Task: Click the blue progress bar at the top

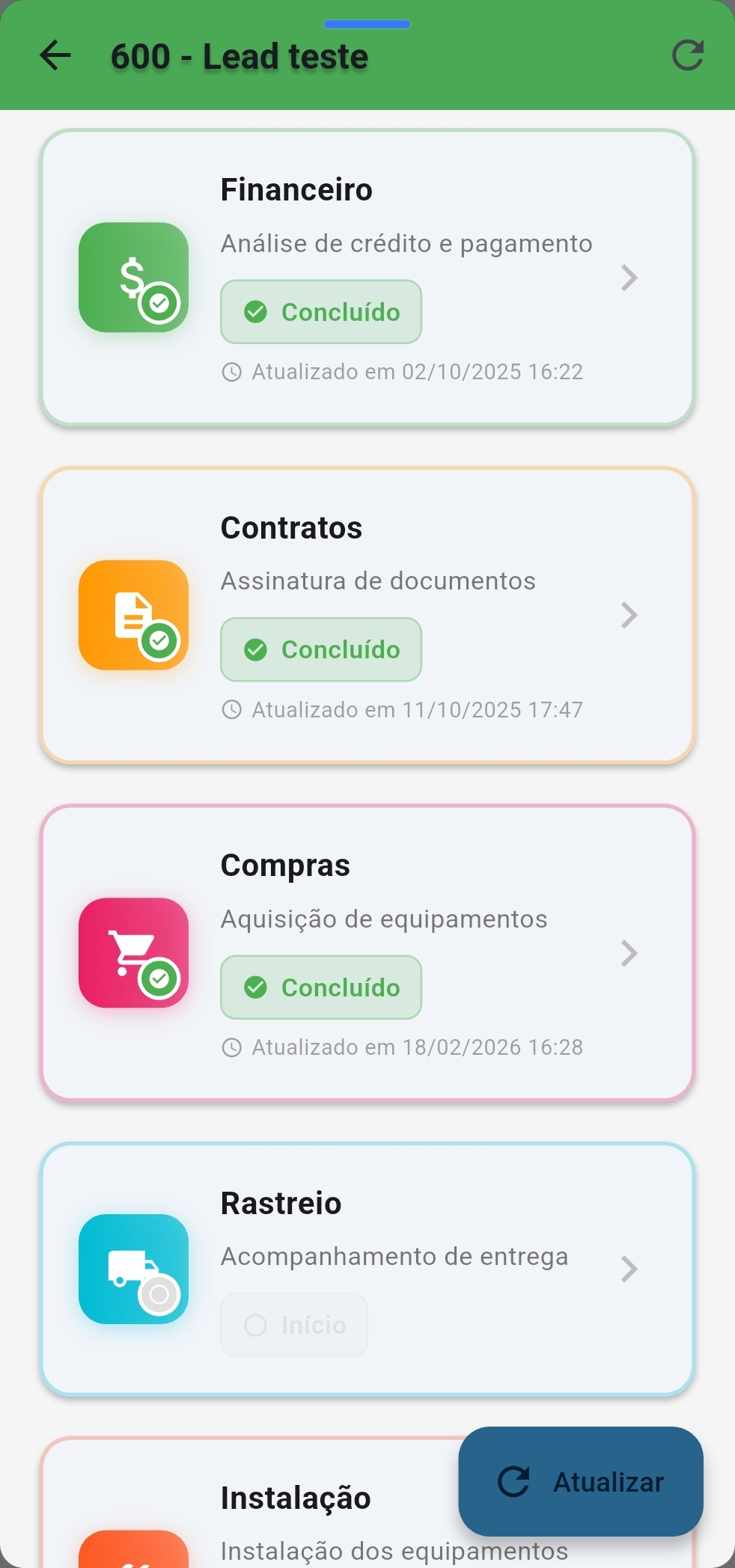Action: pyautogui.click(x=367, y=22)
